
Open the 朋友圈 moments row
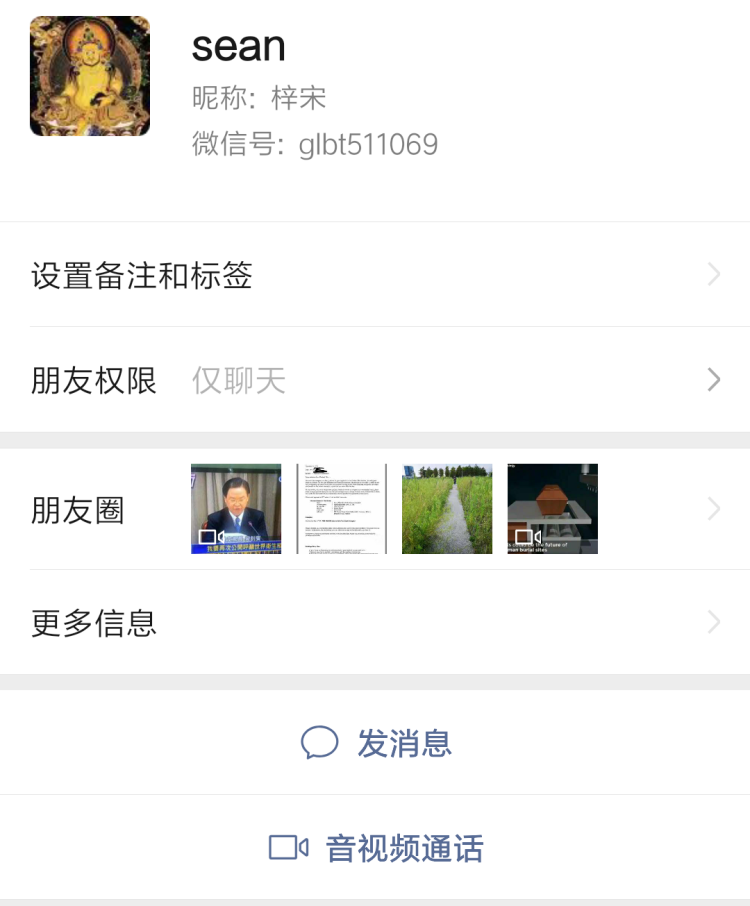coord(374,510)
